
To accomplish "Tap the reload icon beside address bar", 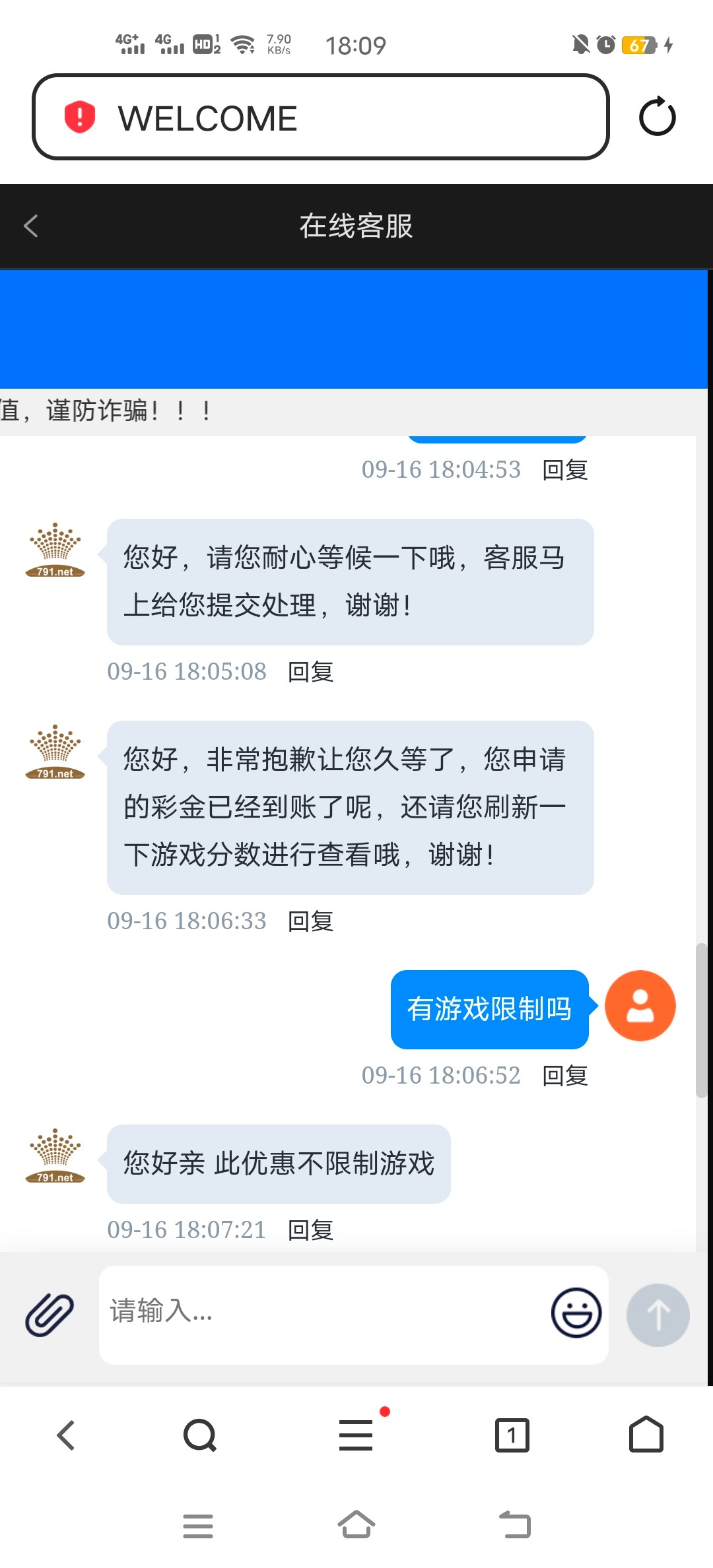I will pyautogui.click(x=658, y=117).
